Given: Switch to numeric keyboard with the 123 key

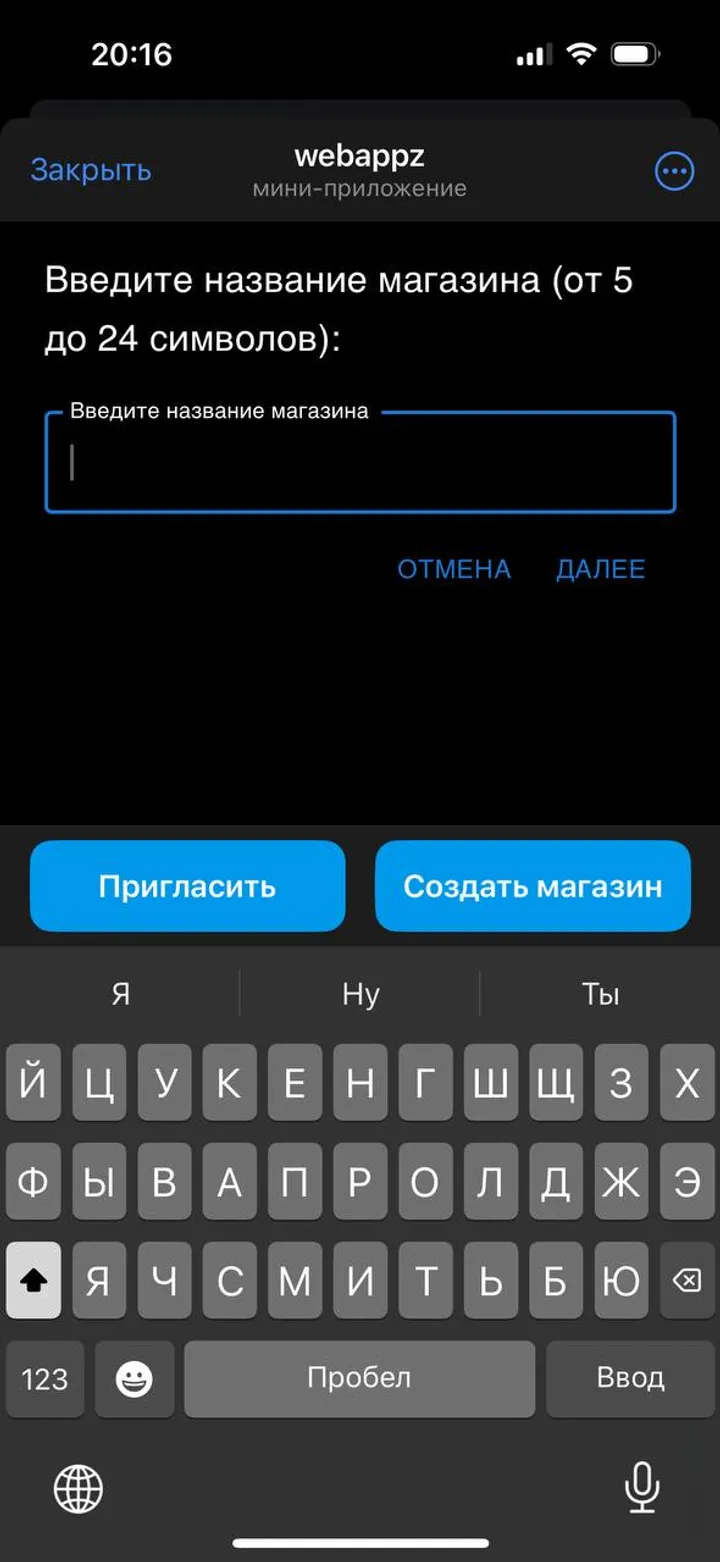Looking at the screenshot, I should coord(44,1378).
